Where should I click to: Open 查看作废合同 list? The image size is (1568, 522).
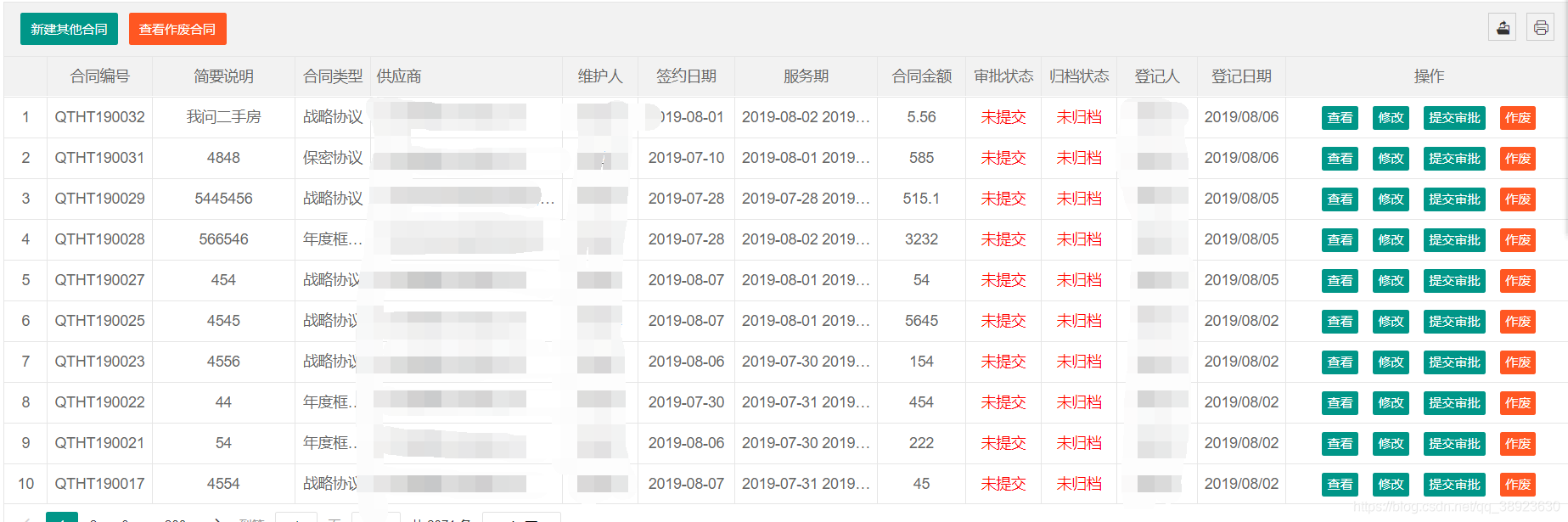point(177,29)
